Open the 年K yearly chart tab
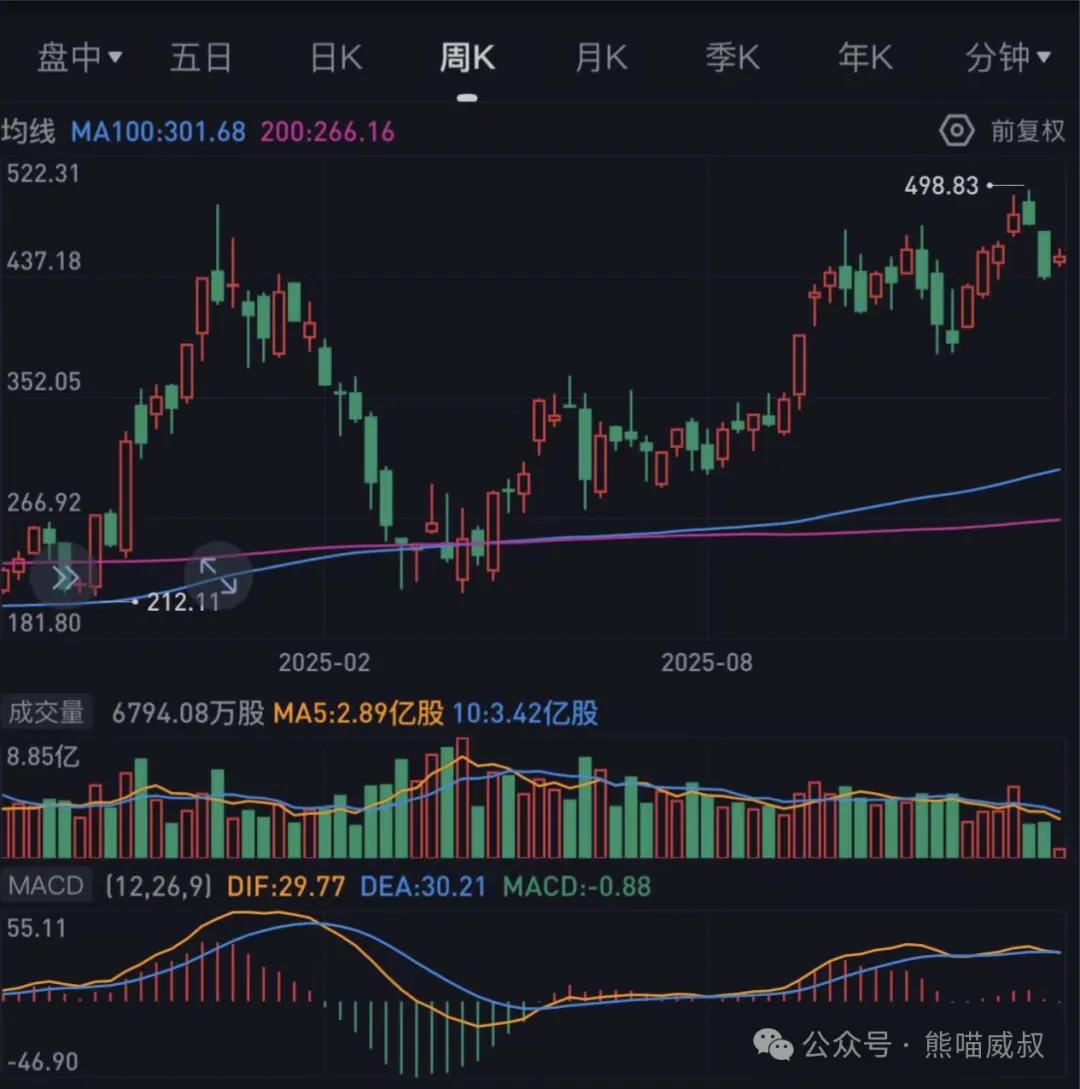 (x=865, y=57)
